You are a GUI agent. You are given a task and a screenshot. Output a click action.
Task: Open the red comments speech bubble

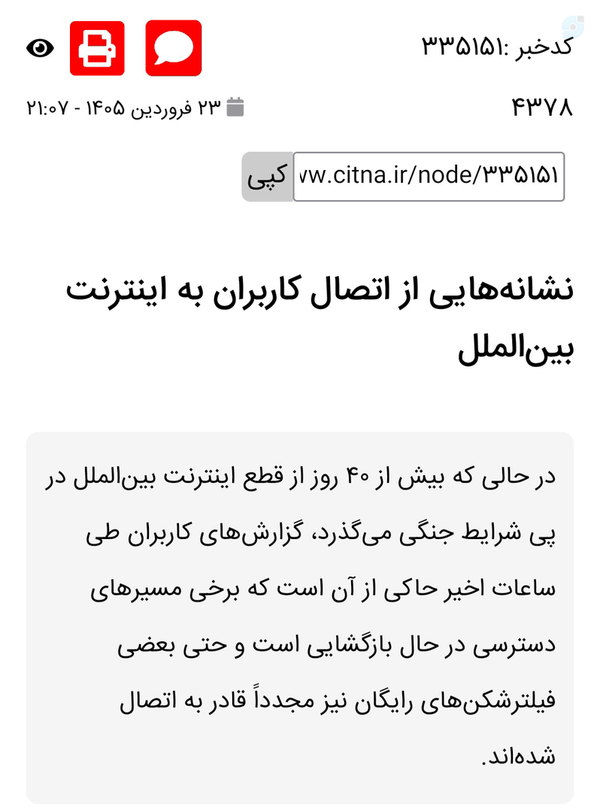[x=173, y=48]
